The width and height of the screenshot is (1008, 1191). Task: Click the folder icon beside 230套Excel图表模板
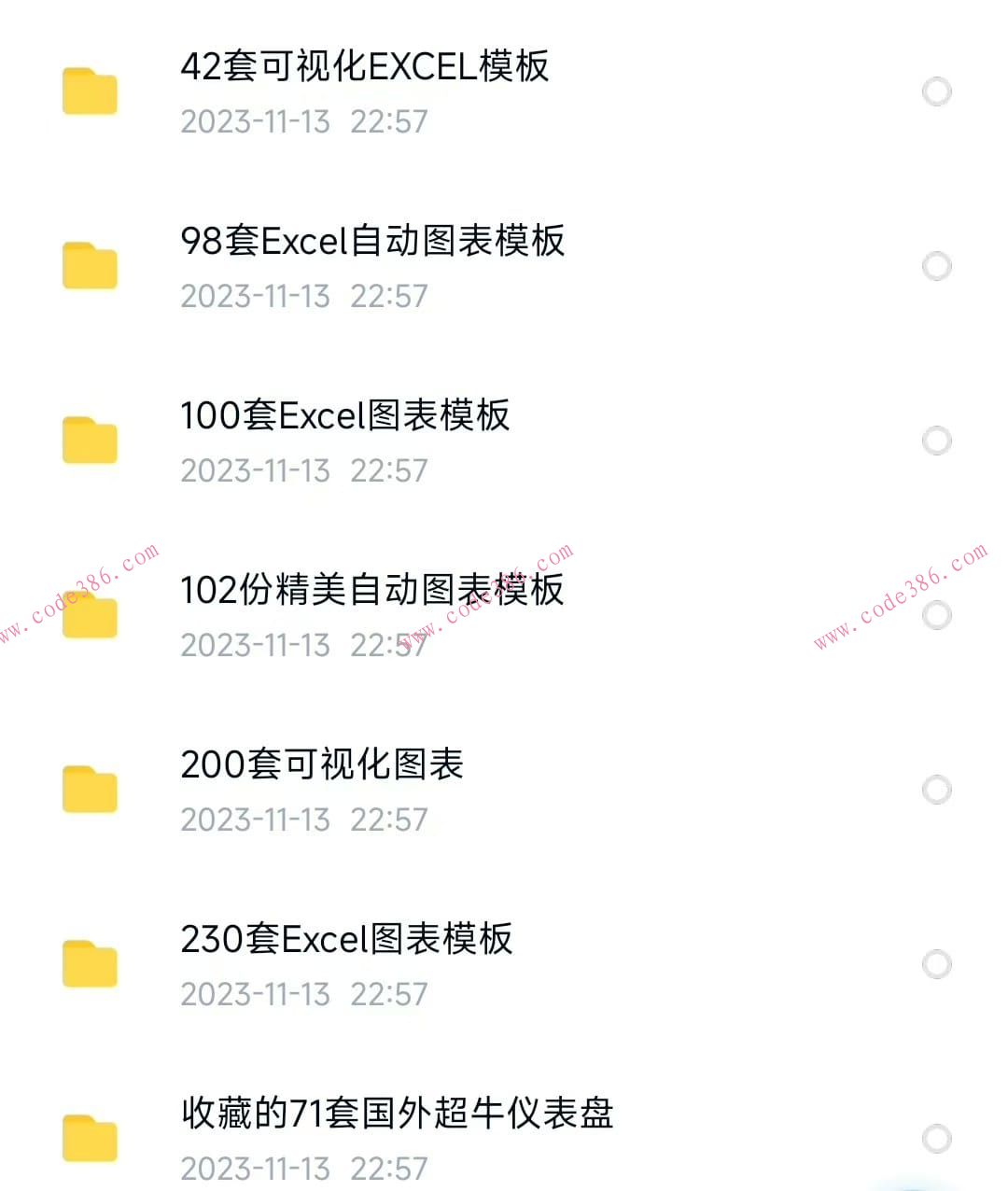tap(89, 963)
